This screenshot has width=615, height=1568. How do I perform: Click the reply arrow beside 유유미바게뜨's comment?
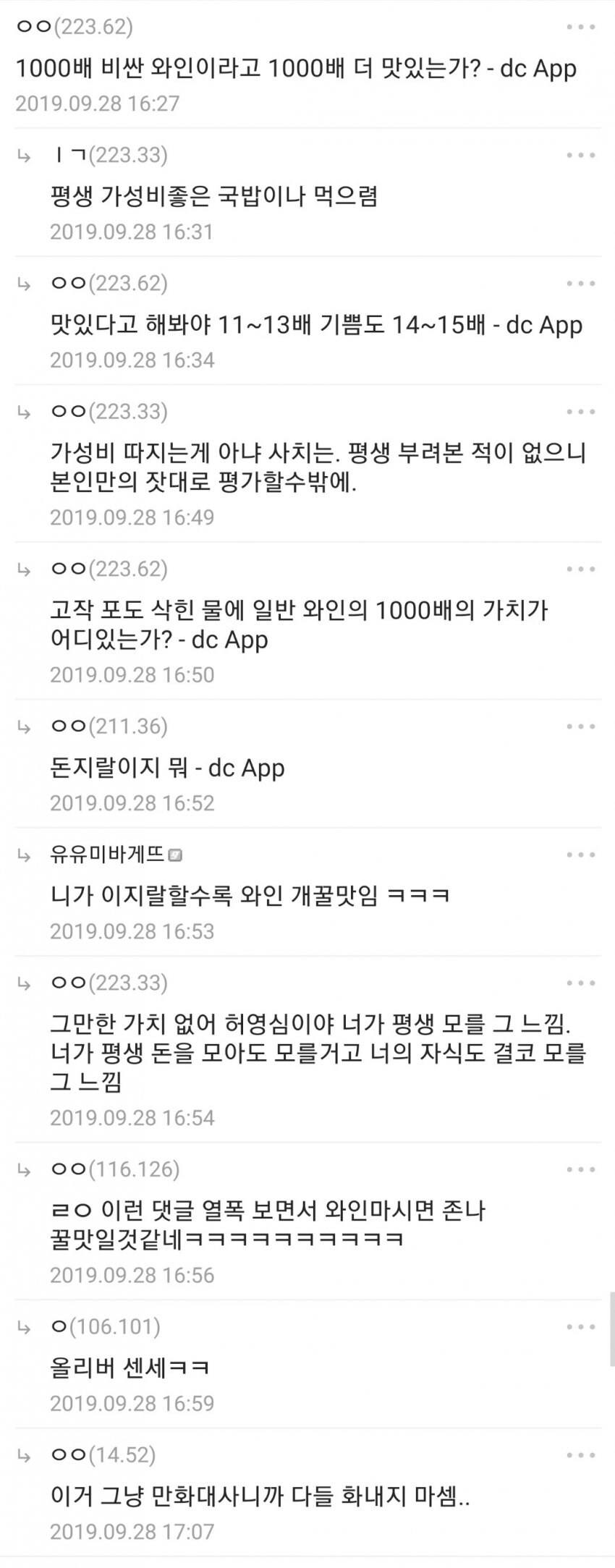25,857
